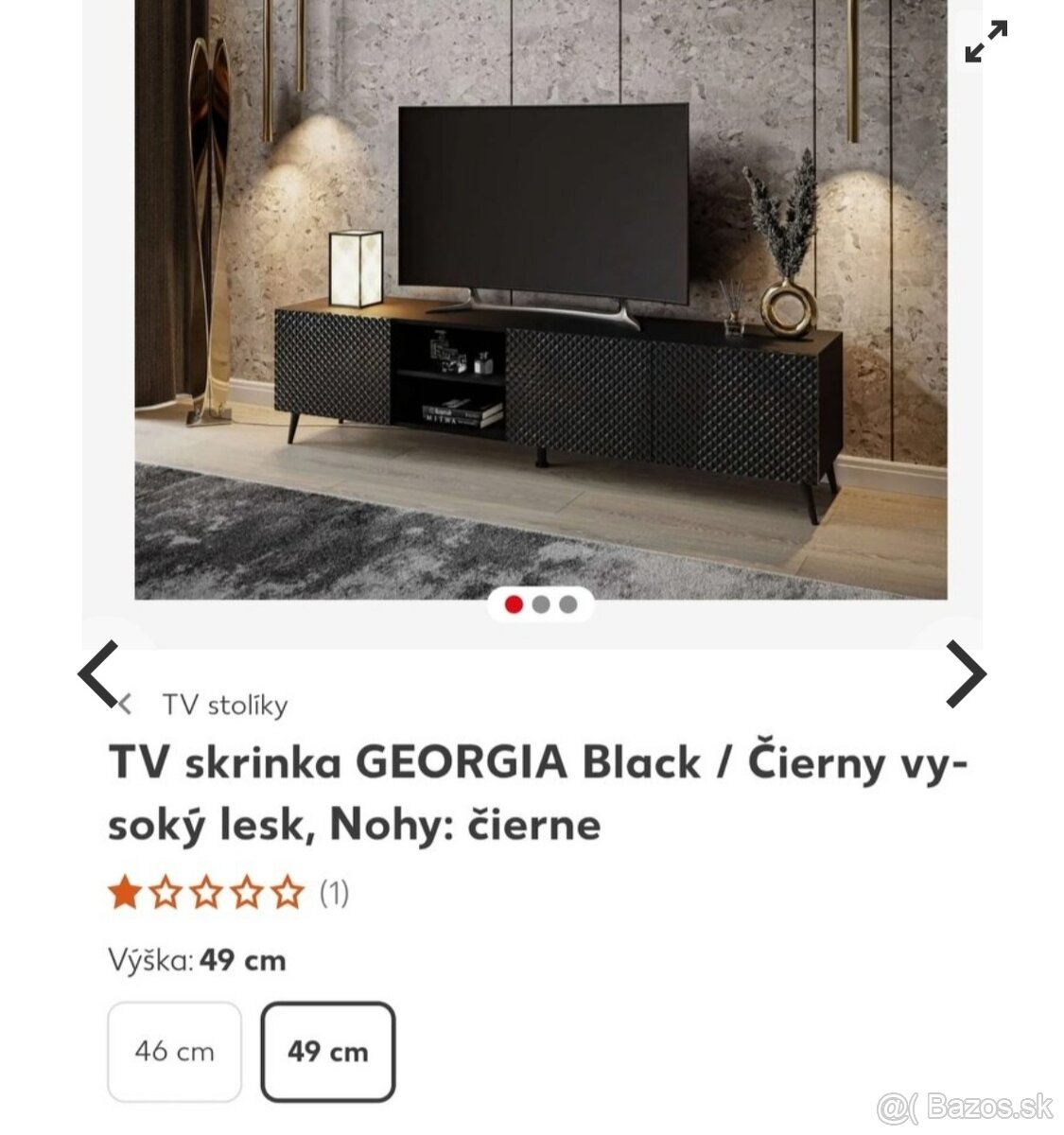Open the TV stolíky category
Viewport: 1064px width, 1135px height.
pos(225,704)
